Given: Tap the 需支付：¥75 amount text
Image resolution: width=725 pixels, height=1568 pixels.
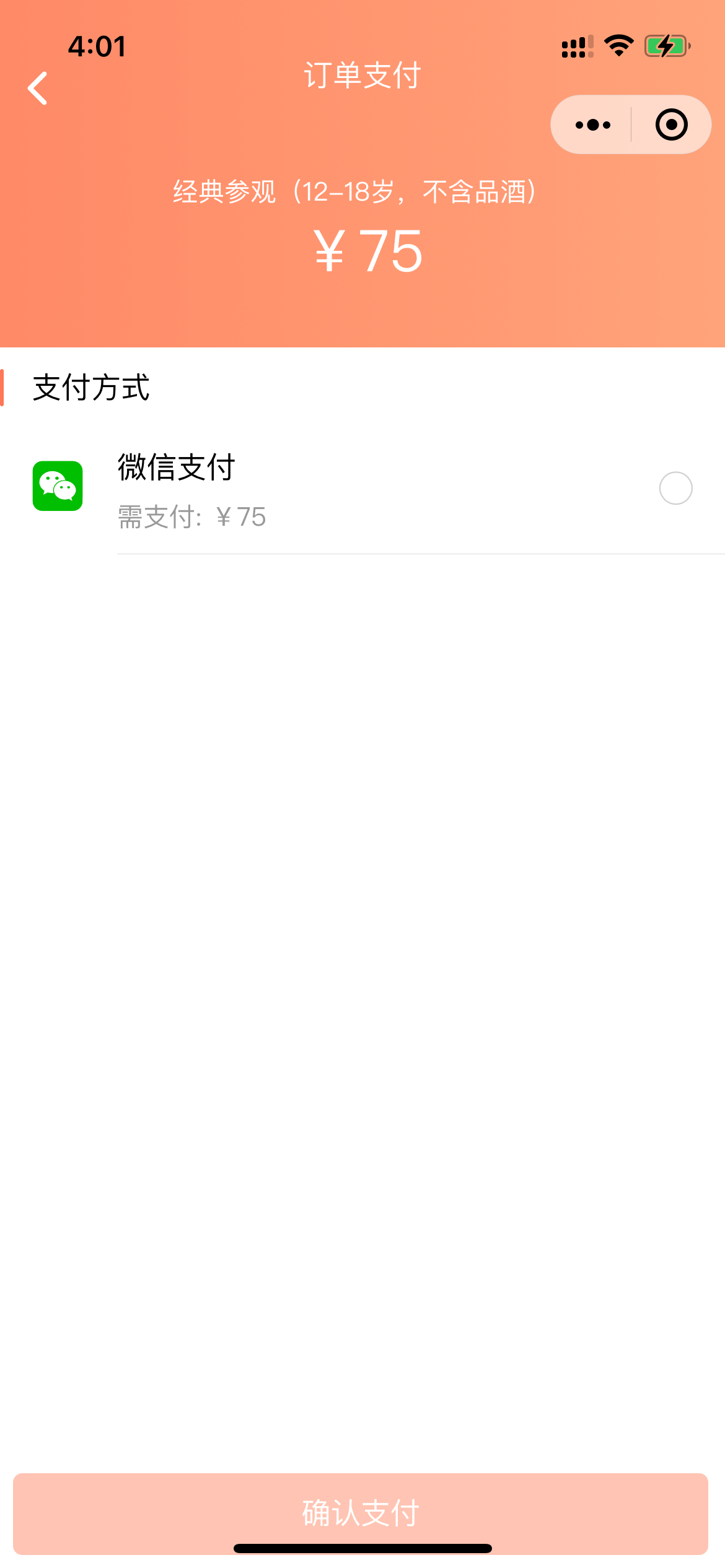Looking at the screenshot, I should point(192,516).
